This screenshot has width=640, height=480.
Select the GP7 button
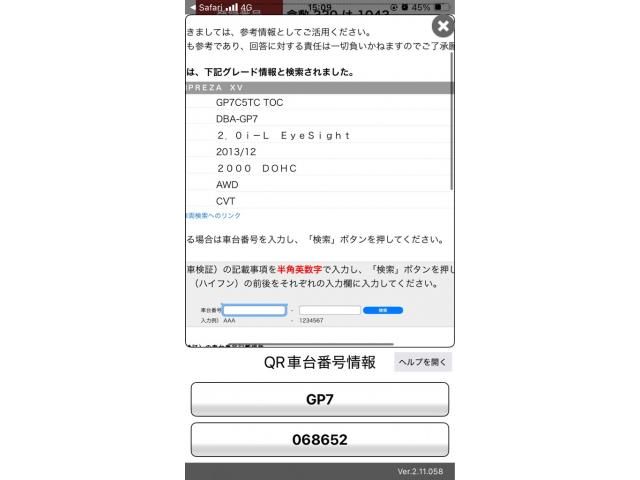(319, 399)
